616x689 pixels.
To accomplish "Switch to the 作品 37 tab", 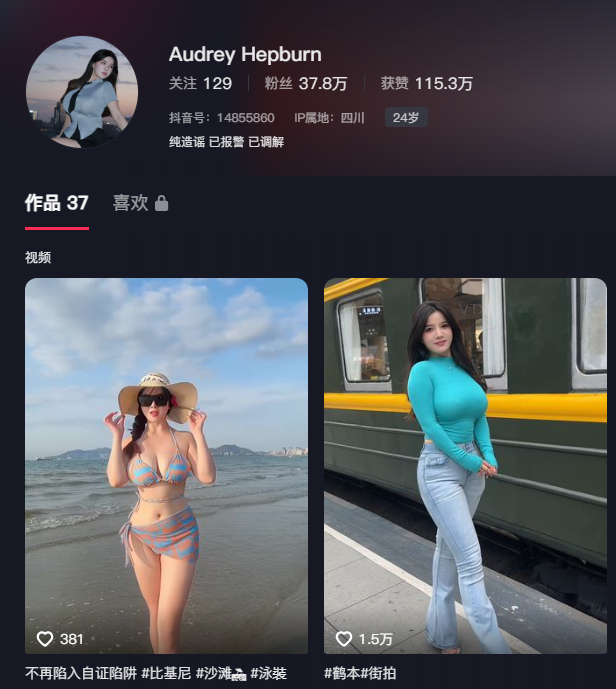I will point(57,203).
